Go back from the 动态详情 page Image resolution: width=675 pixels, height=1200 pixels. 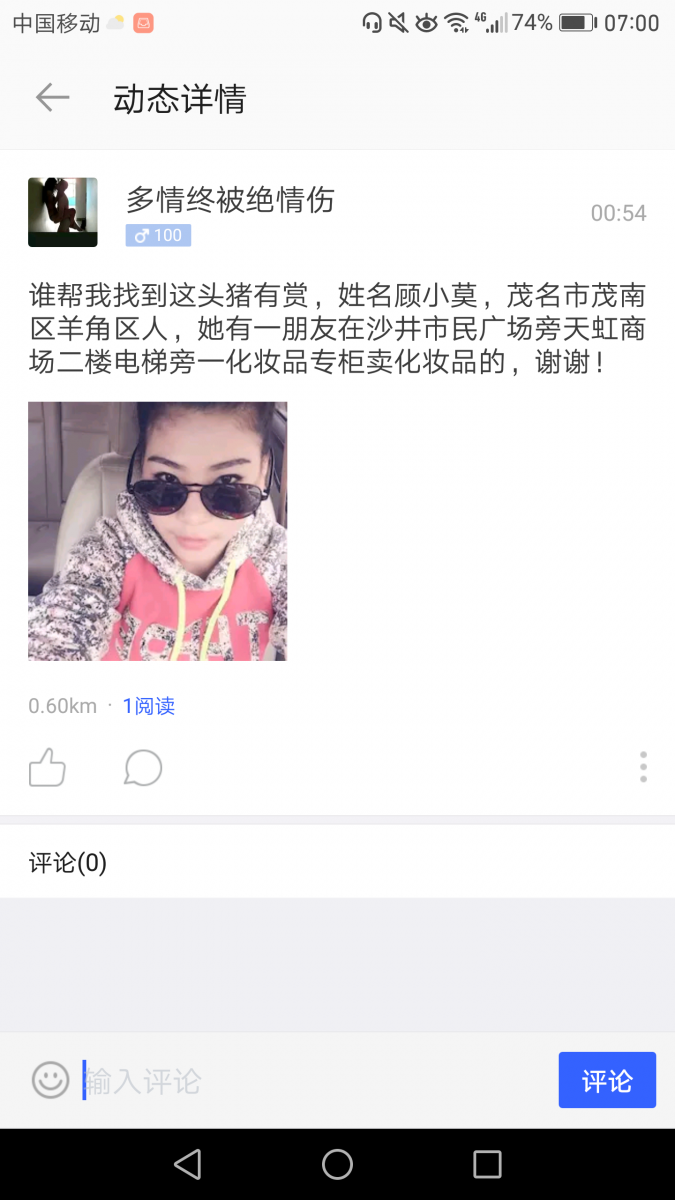click(52, 97)
